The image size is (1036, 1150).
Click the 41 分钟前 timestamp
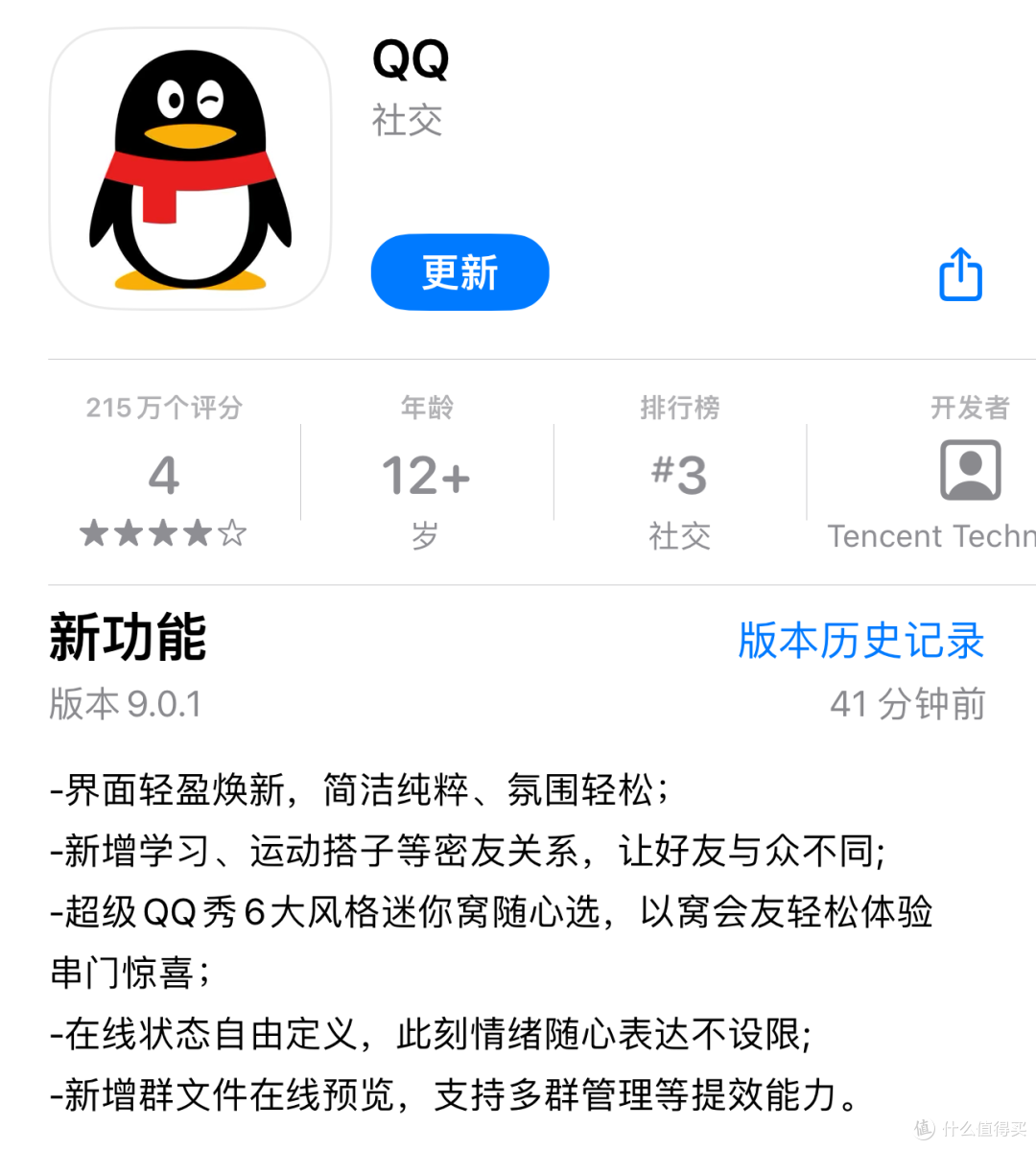coord(906,703)
